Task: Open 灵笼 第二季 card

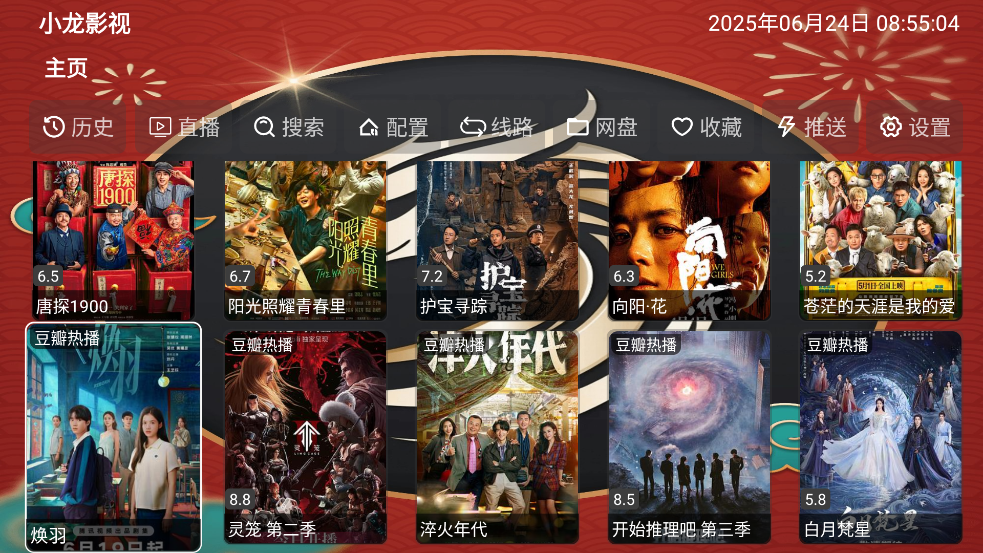Action: click(x=305, y=437)
